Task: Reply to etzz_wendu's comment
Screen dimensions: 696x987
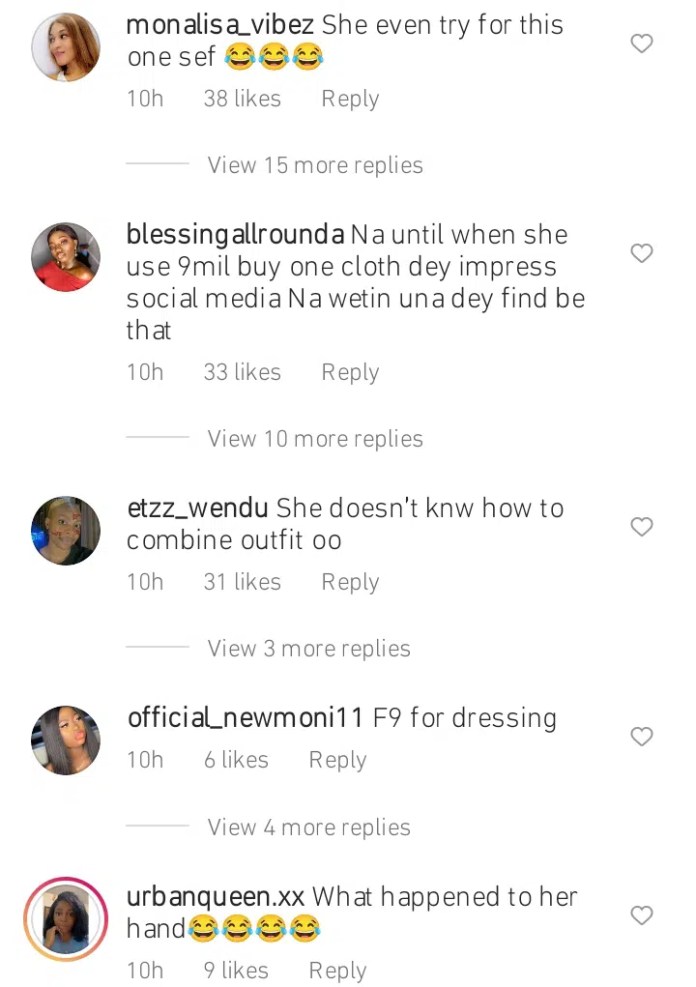Action: [350, 582]
